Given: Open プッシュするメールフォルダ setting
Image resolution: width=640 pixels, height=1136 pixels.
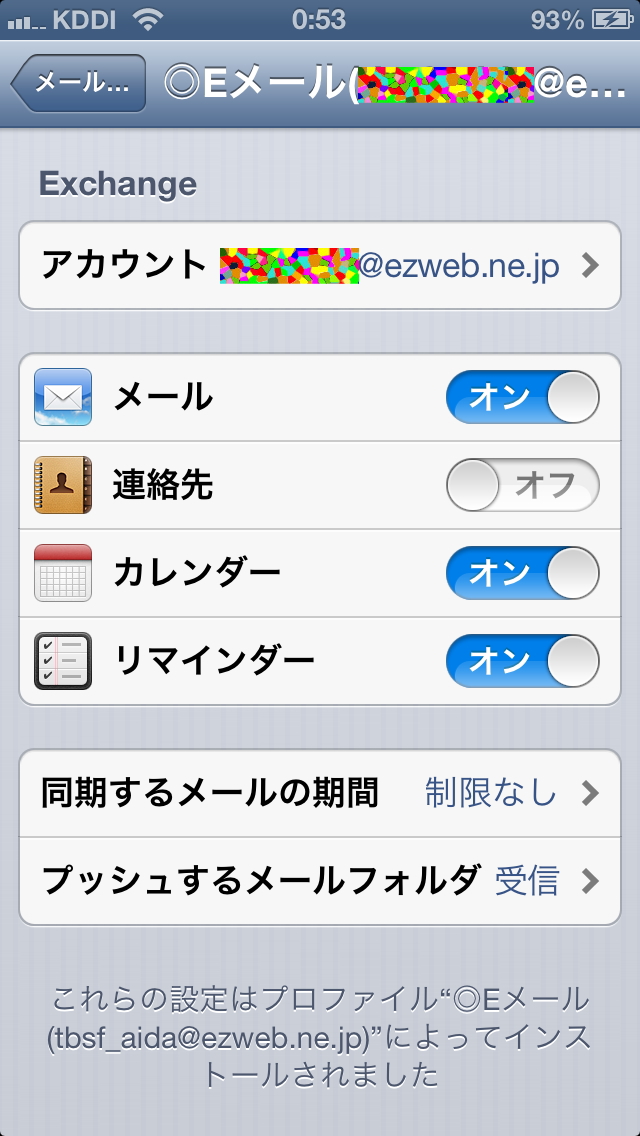Looking at the screenshot, I should click(x=320, y=882).
